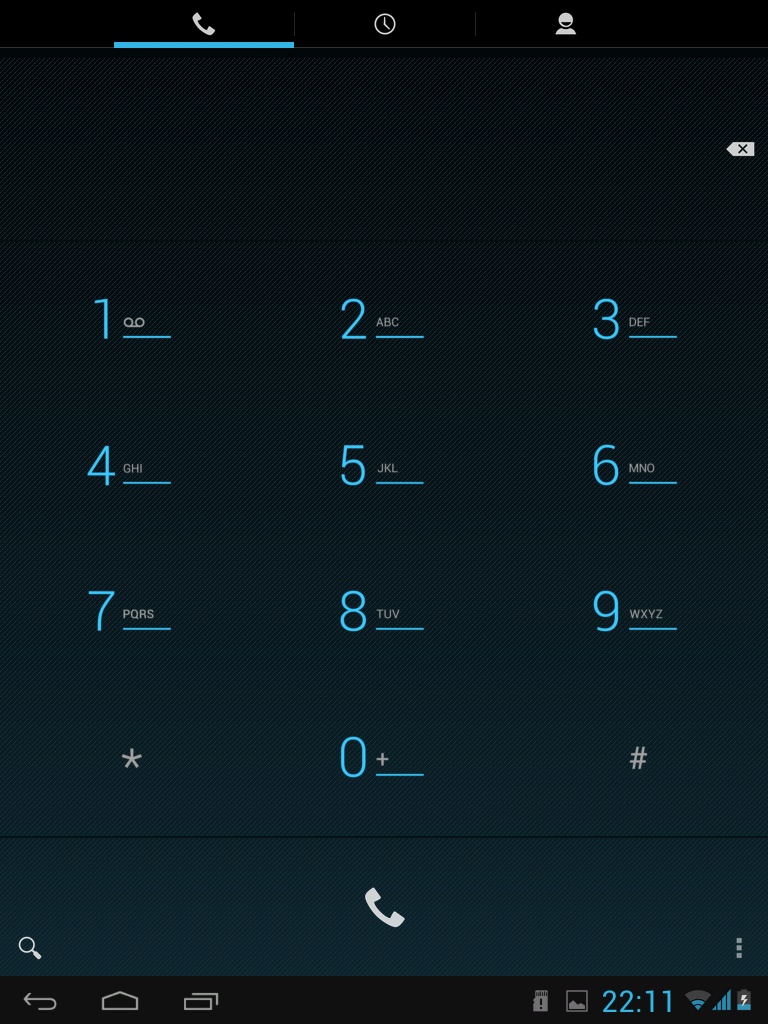Dial digit 9 WXYZ

[x=634, y=611]
